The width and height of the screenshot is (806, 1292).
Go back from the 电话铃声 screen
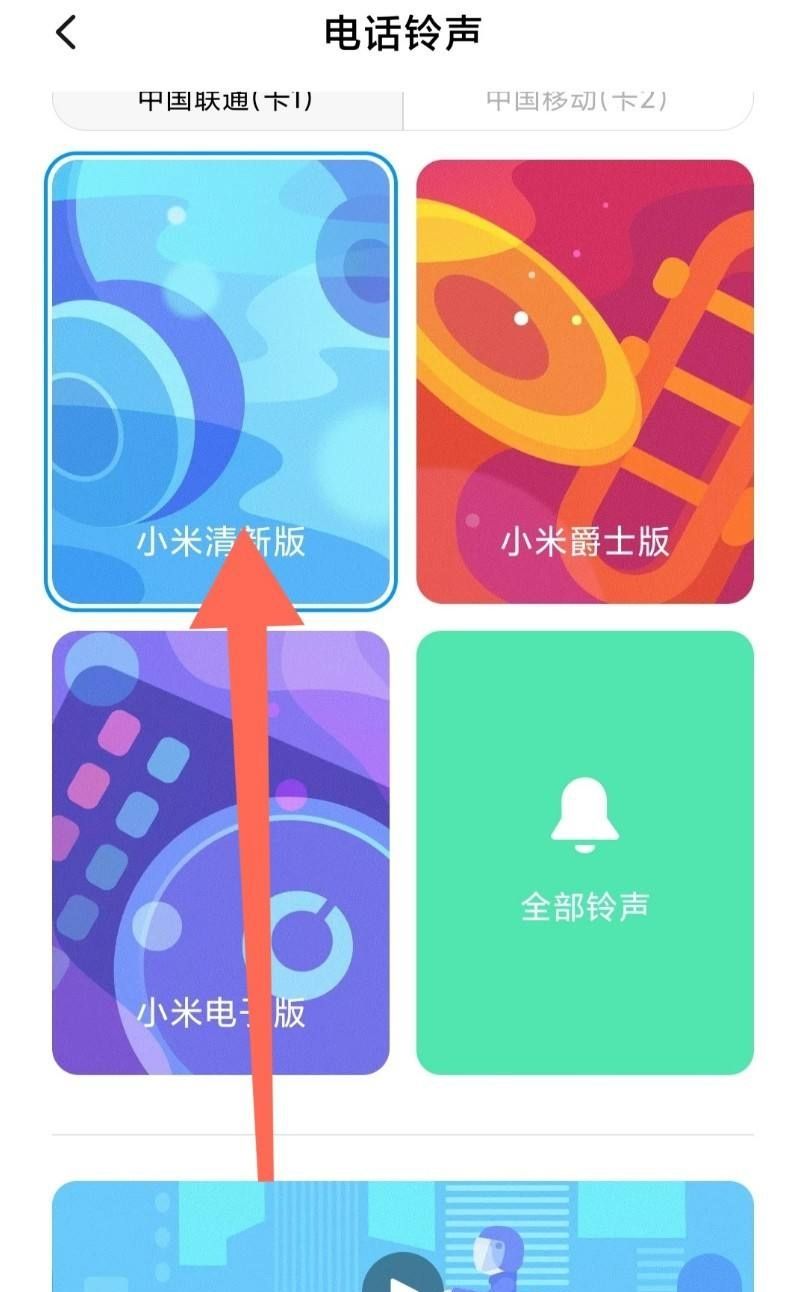click(x=66, y=33)
